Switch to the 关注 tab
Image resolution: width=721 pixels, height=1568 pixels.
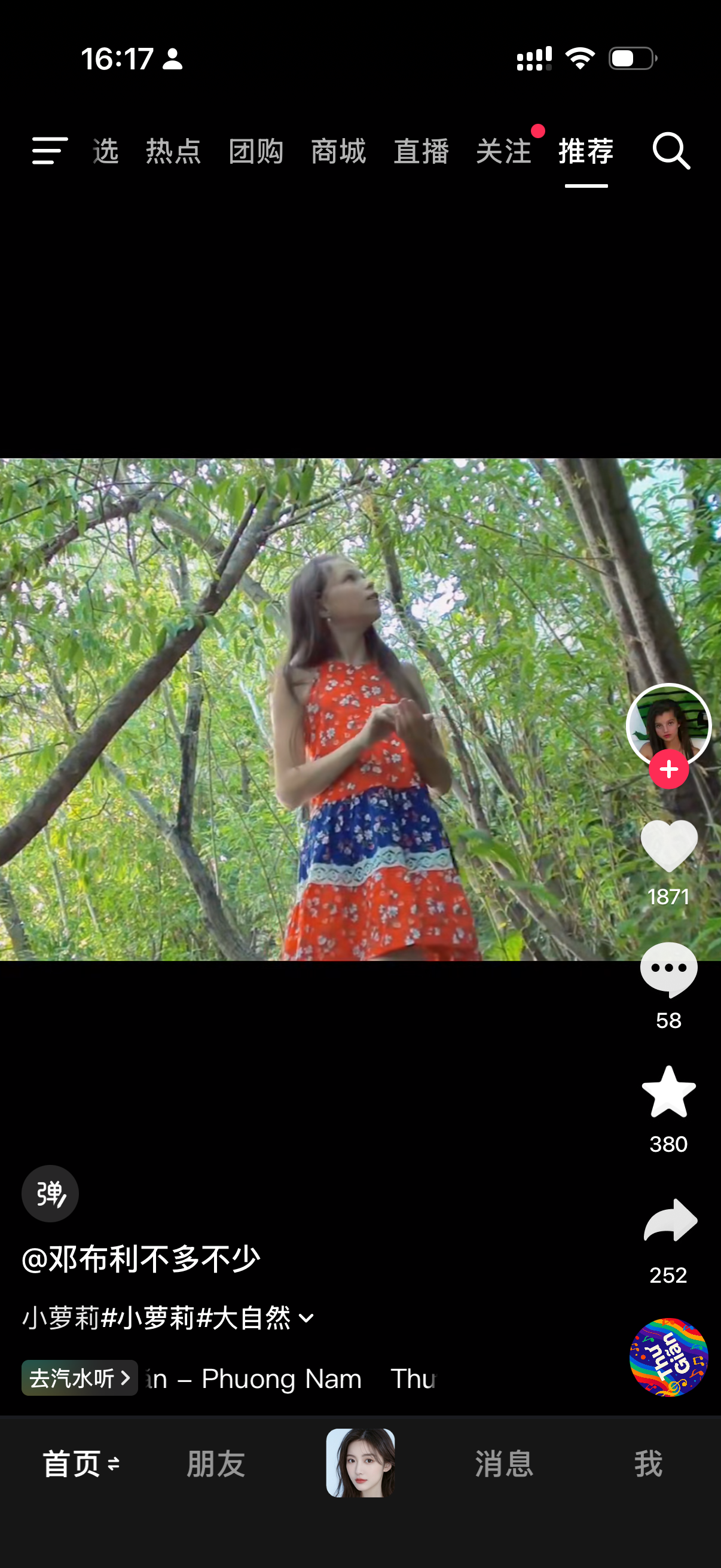(x=504, y=151)
